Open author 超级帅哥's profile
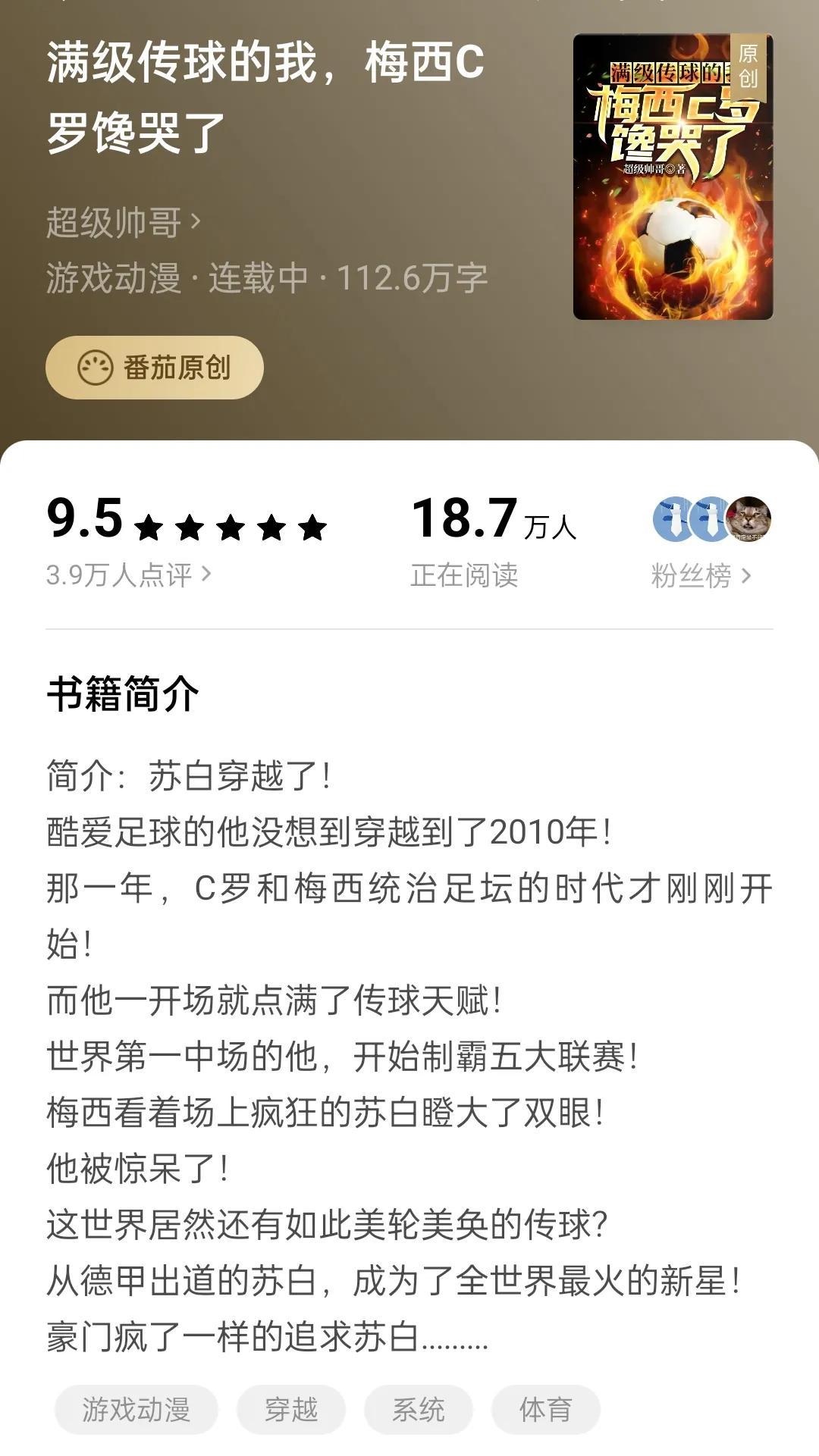 coord(123,222)
